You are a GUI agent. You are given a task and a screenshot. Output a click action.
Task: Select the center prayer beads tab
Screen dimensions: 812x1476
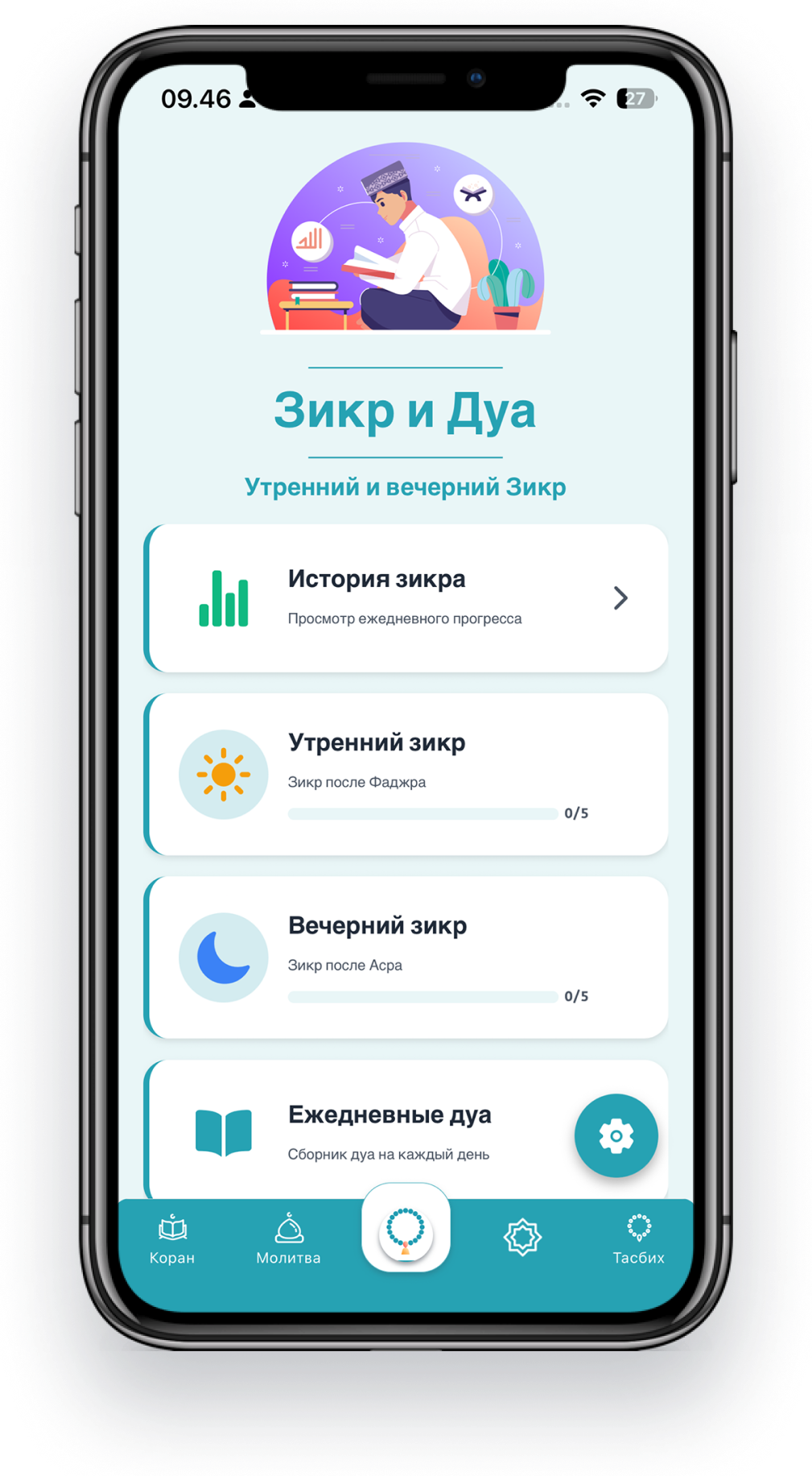406,1230
